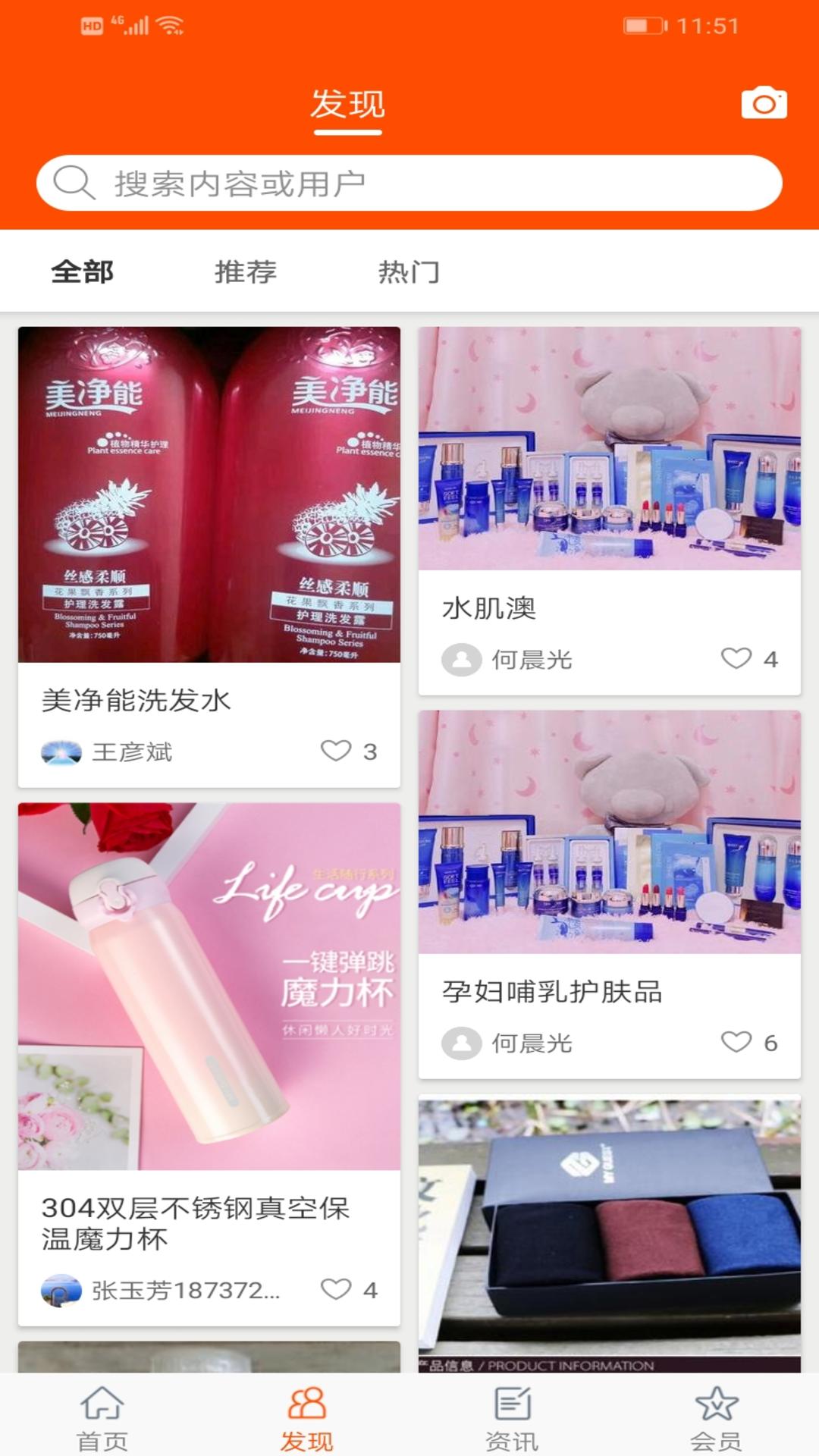Open the 美净能洗发水 post

coord(209,494)
